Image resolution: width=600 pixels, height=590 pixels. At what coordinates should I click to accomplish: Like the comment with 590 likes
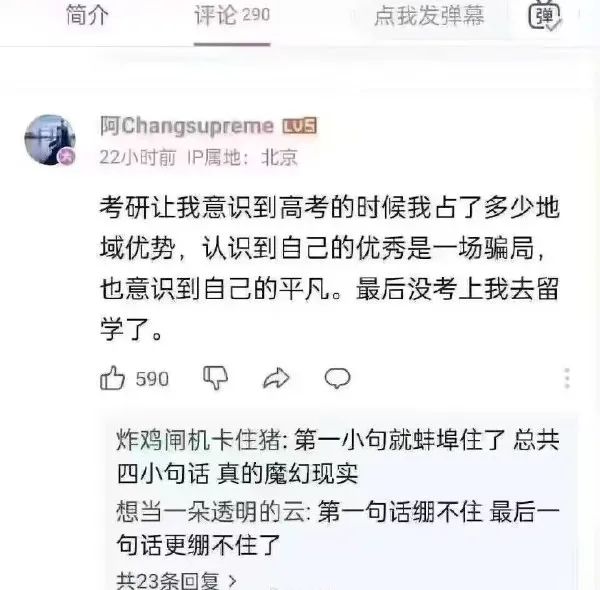(x=113, y=378)
